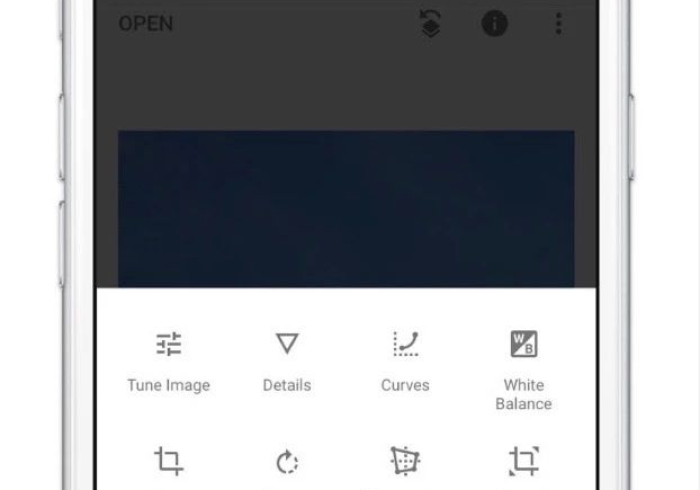Choose the expand canvas tool icon
Image resolution: width=700 pixels, height=490 pixels.
click(523, 461)
